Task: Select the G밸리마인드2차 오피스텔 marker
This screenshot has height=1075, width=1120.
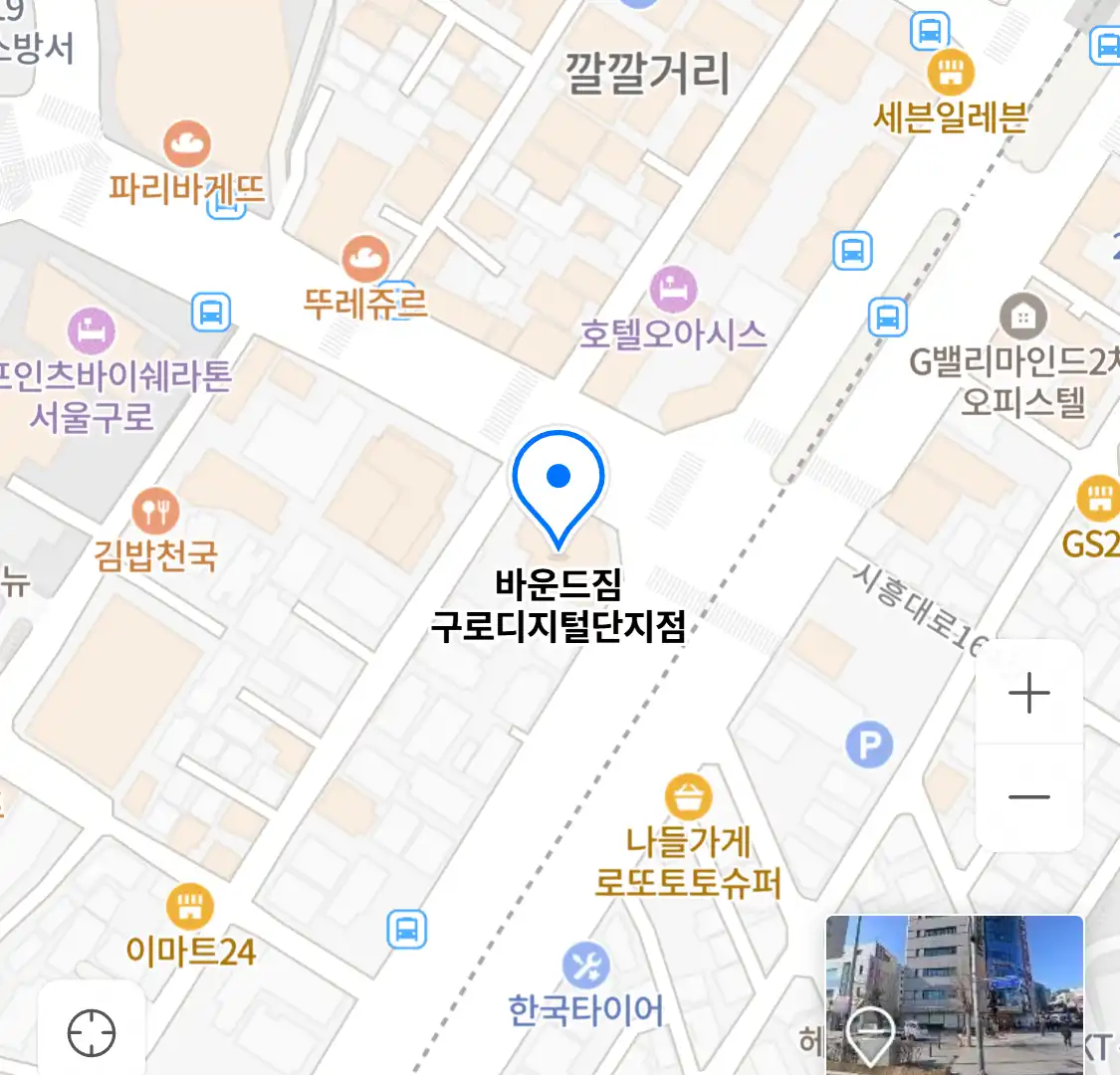Action: click(1022, 318)
